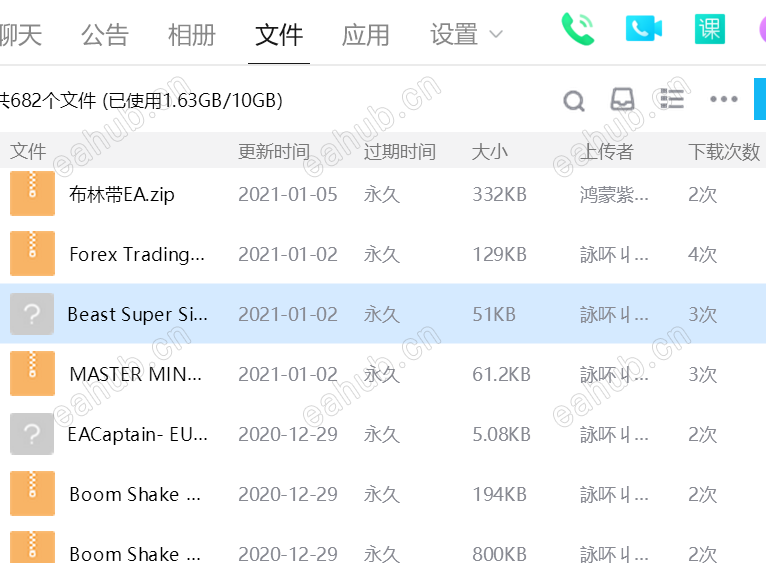The image size is (766, 563).
Task: Open the MASTER MIN... file
Action: pyautogui.click(x=135, y=374)
